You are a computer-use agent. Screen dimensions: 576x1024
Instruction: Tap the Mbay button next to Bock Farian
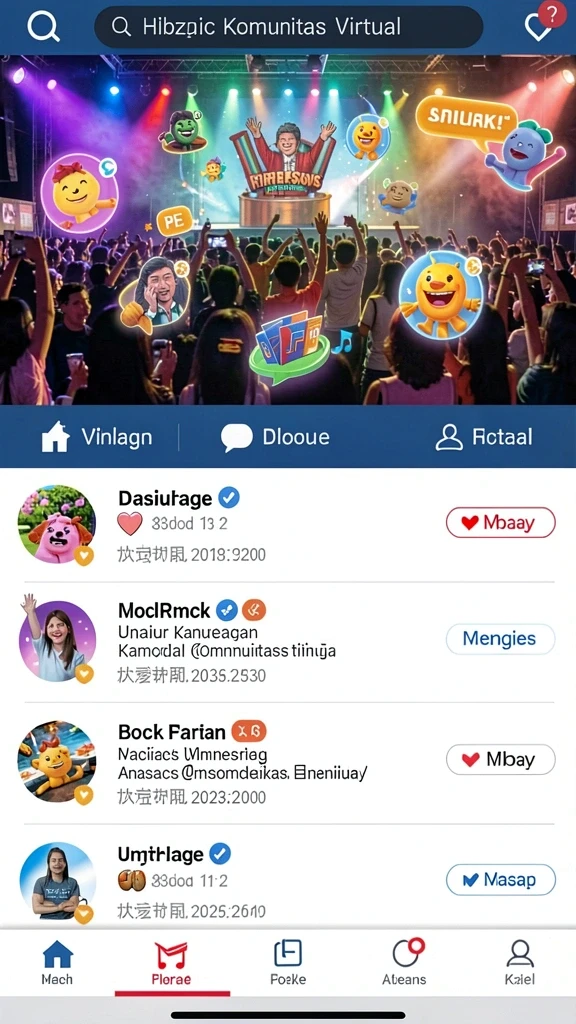click(x=500, y=760)
